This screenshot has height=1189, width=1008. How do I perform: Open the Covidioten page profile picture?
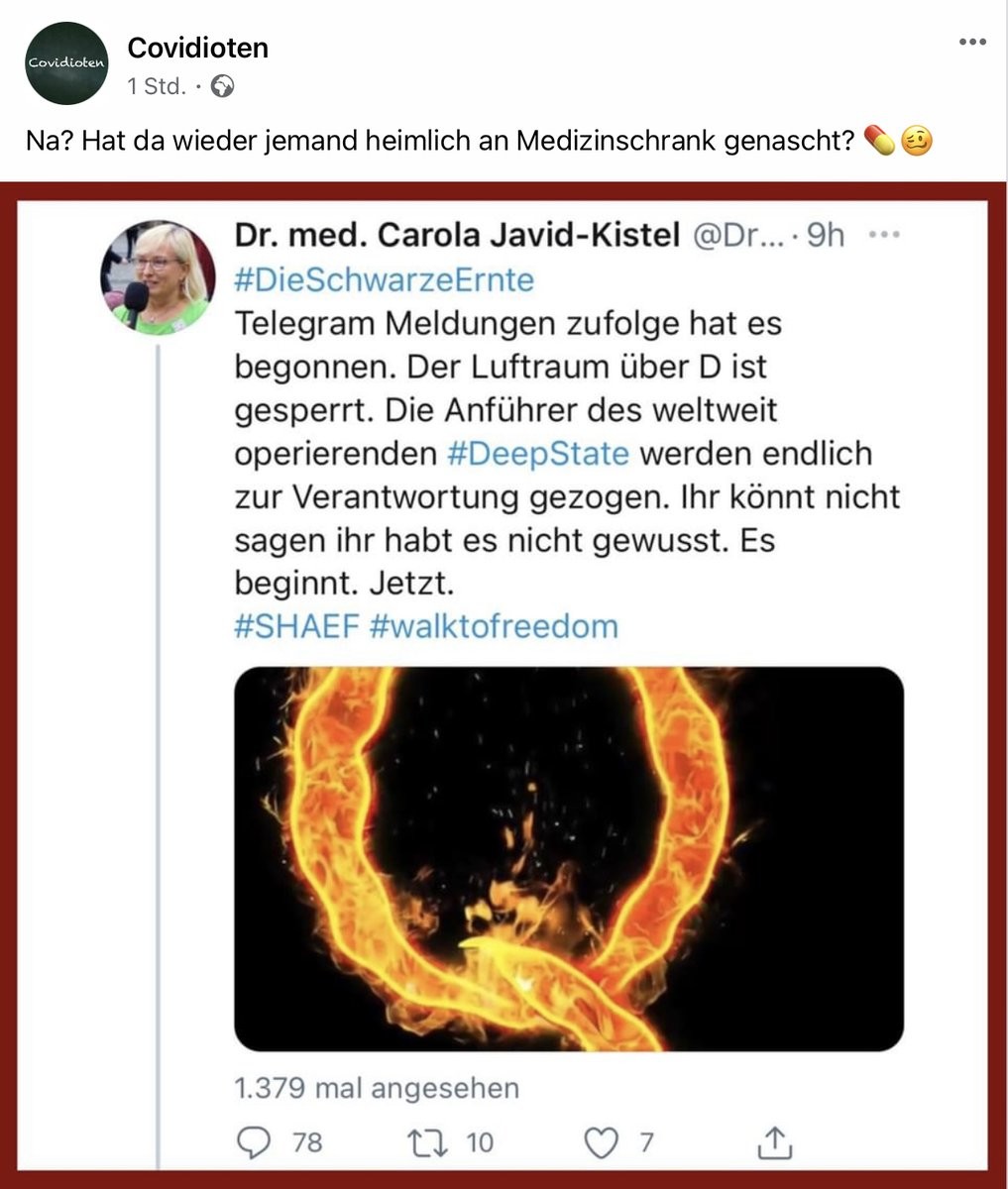(x=66, y=62)
